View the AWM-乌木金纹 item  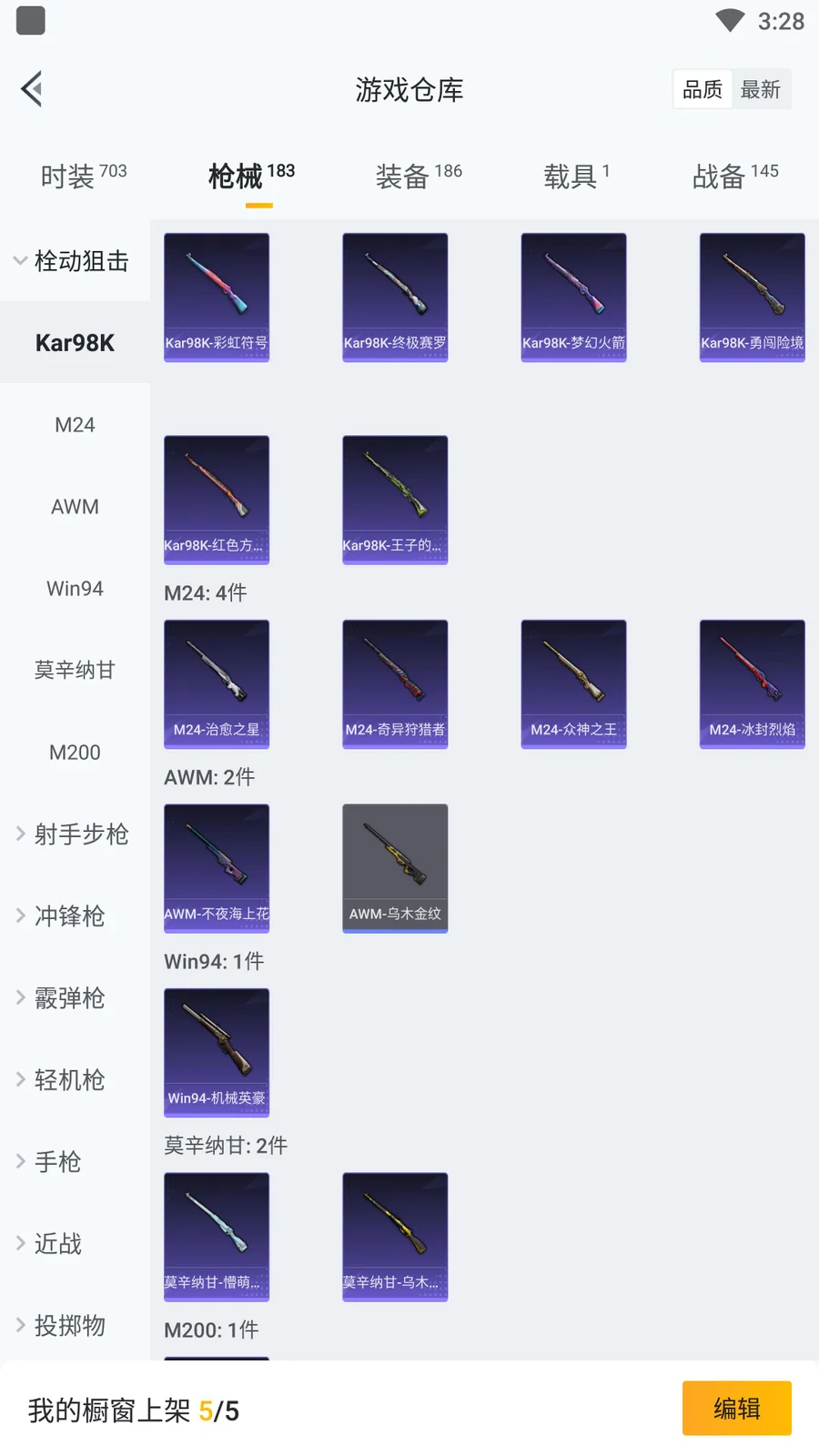(x=395, y=868)
